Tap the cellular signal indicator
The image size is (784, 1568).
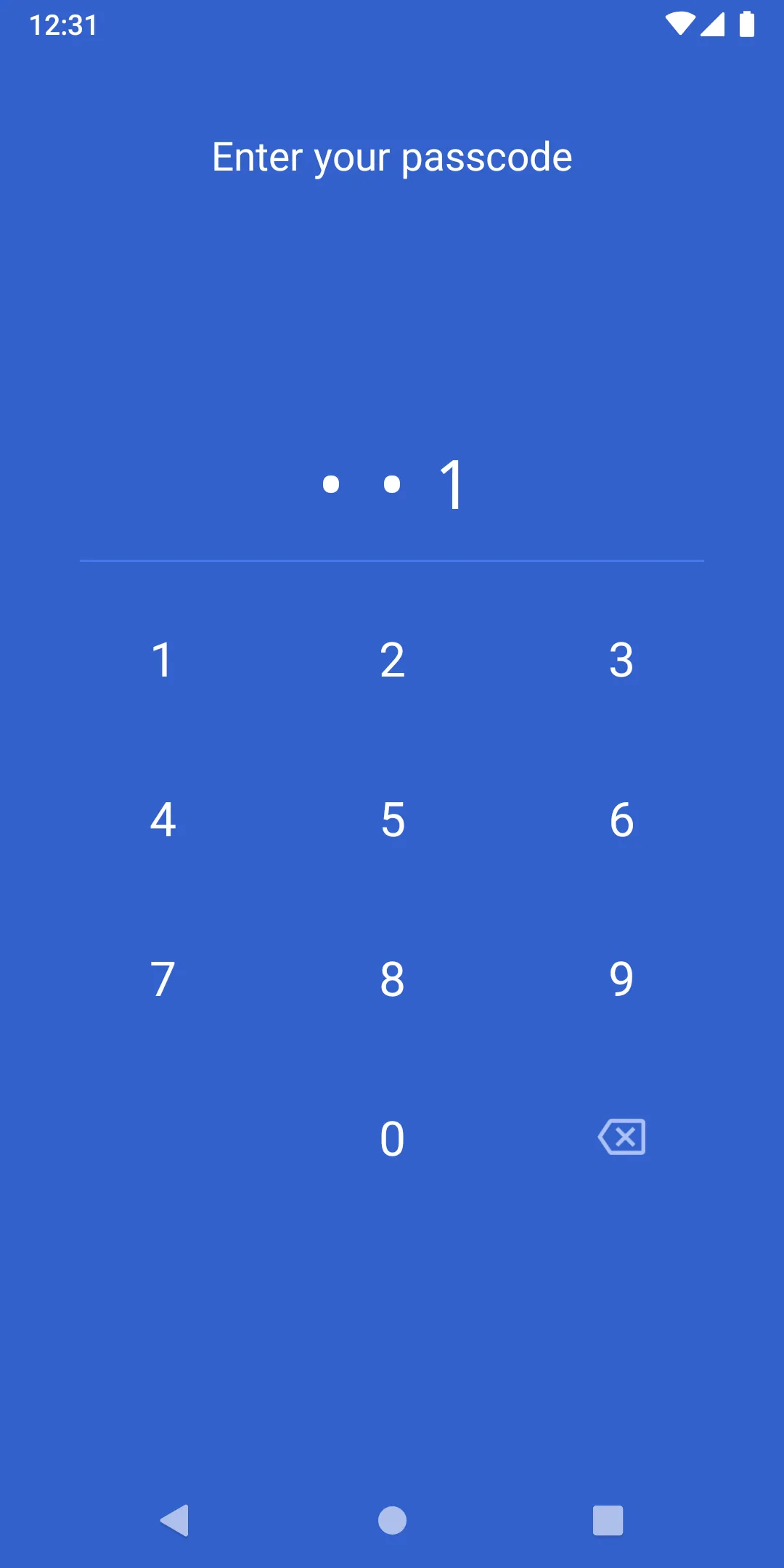pos(714,24)
